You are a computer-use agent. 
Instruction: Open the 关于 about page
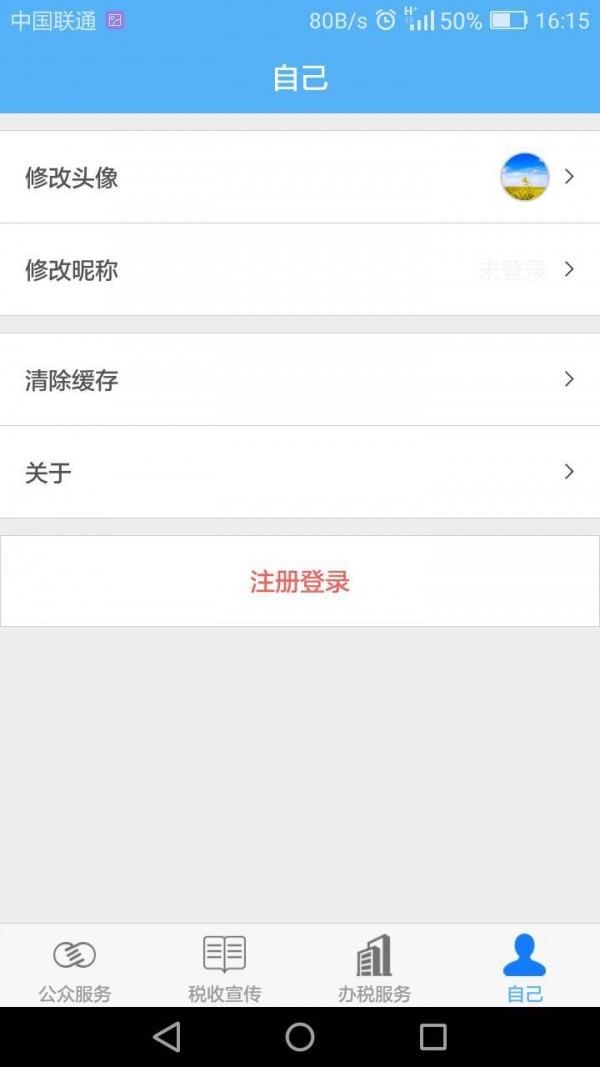300,471
